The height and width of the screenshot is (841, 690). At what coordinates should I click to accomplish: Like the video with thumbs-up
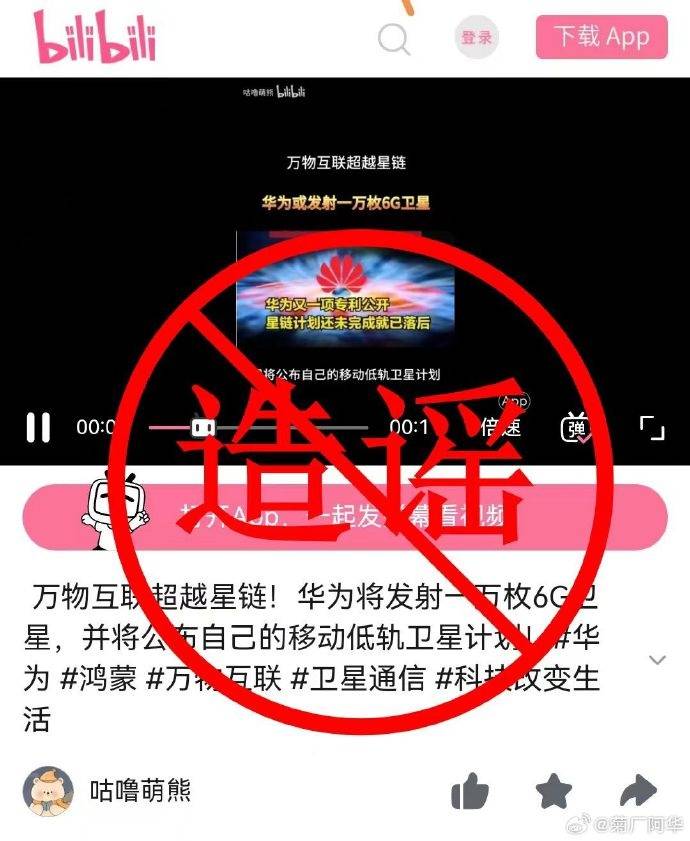tap(469, 793)
